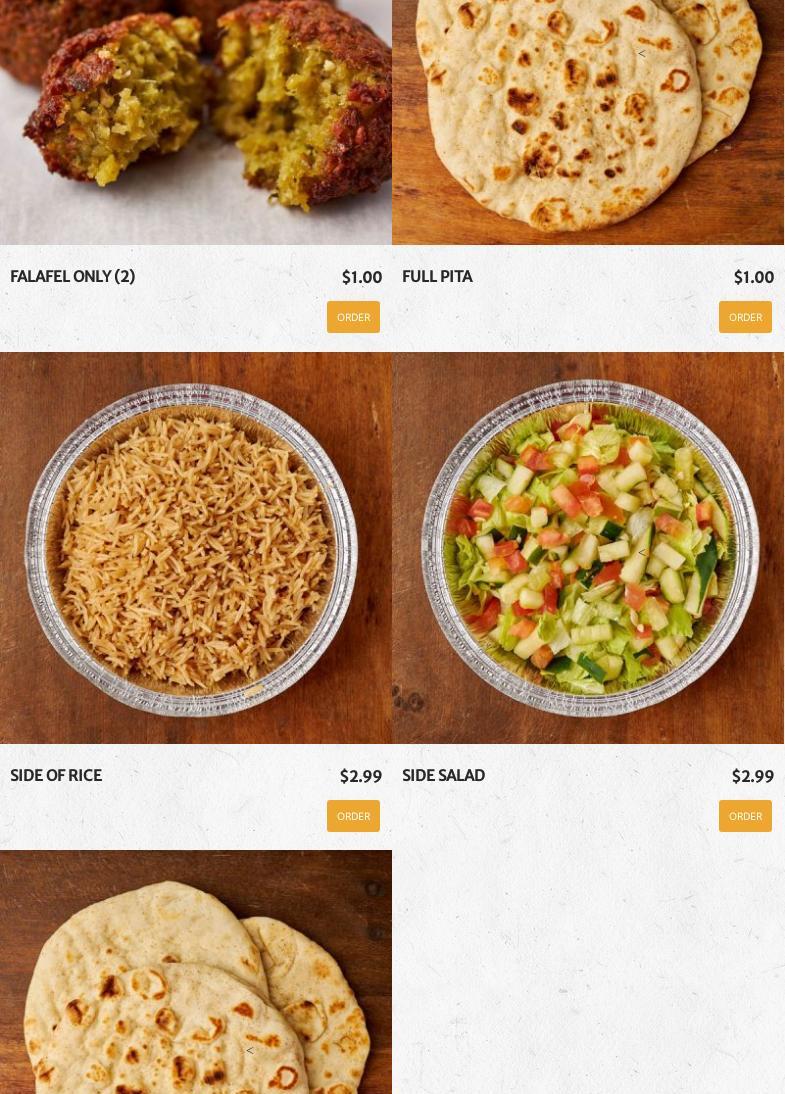This screenshot has width=785, height=1094.
Task: Open the Side of Rice picture
Action: 196,548
